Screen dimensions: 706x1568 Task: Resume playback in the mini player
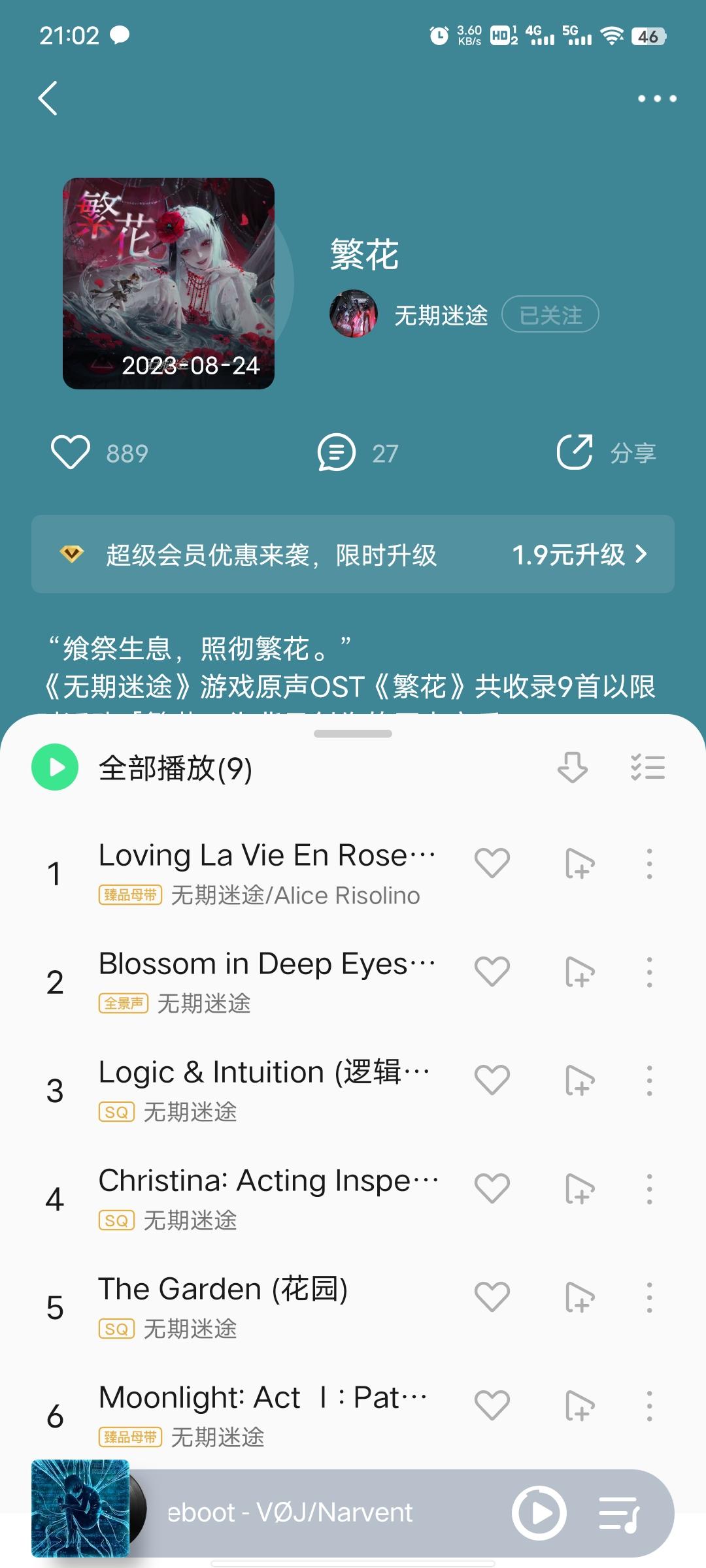click(539, 1512)
